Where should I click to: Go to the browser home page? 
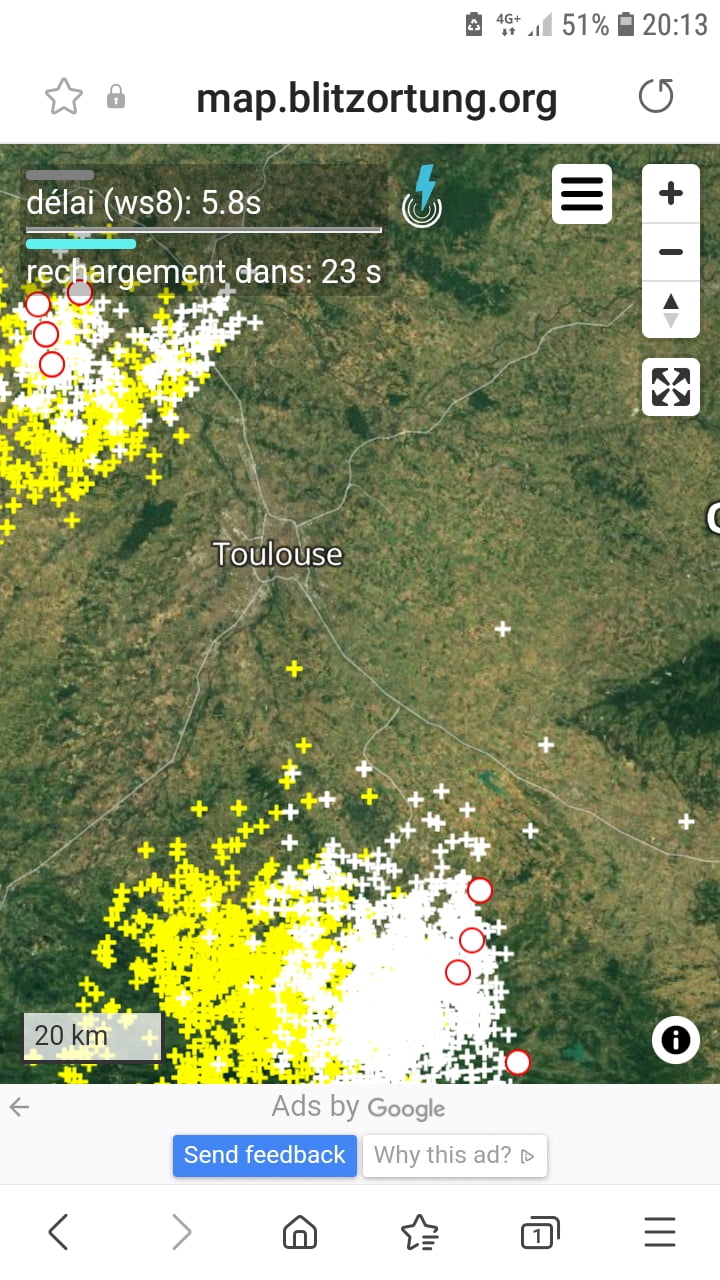click(300, 1233)
